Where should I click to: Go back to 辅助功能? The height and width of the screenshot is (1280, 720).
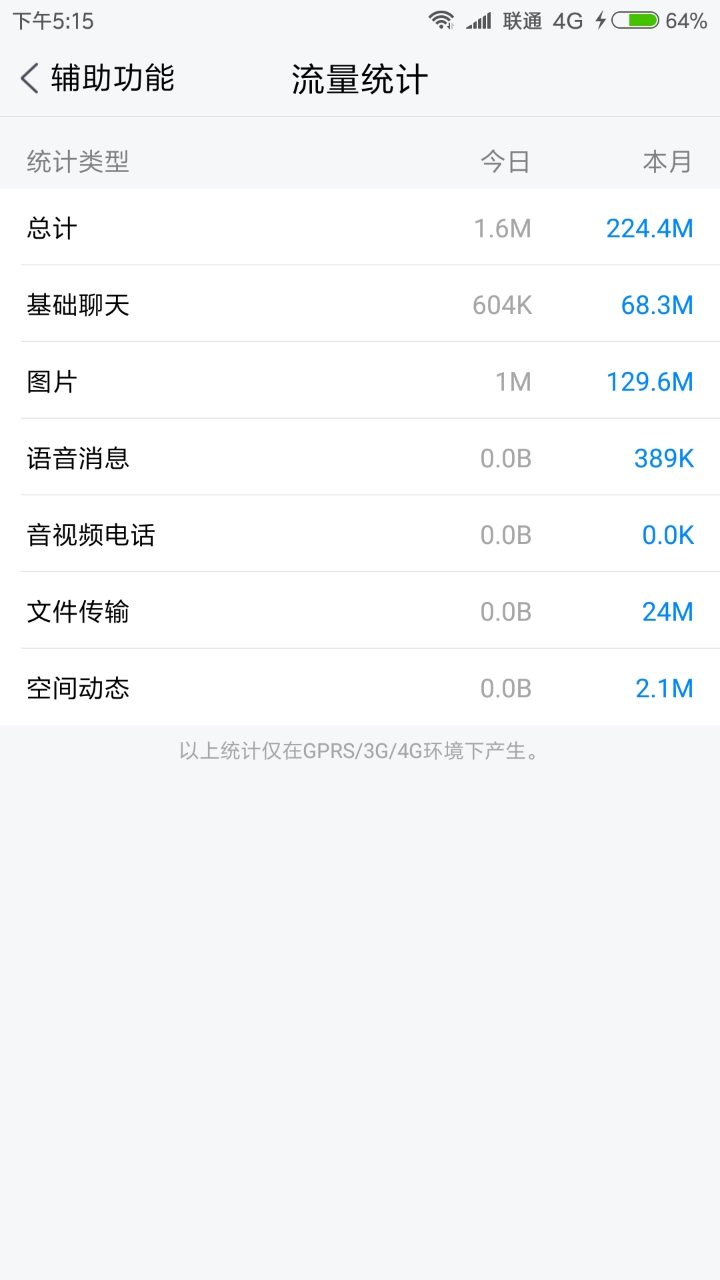pyautogui.click(x=96, y=78)
